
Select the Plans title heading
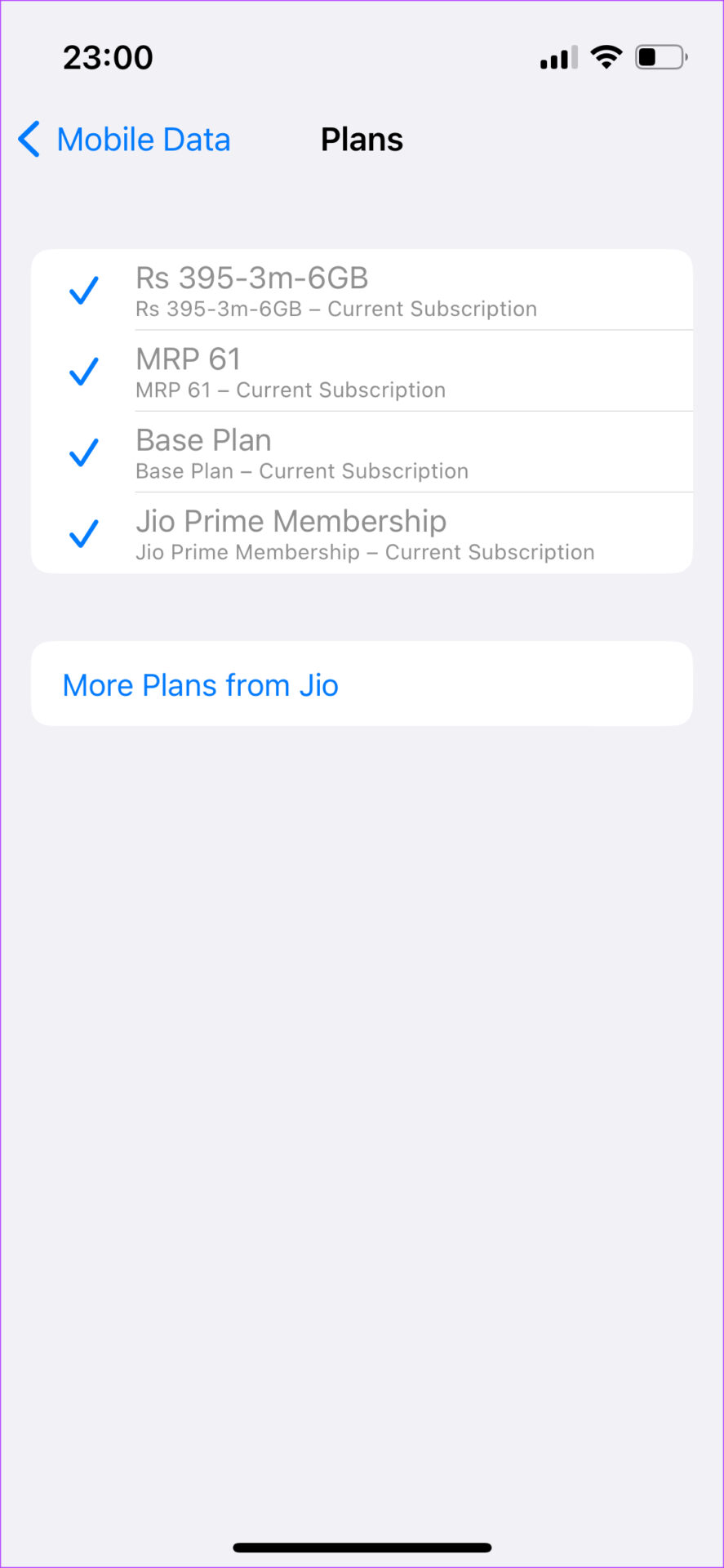coord(362,139)
